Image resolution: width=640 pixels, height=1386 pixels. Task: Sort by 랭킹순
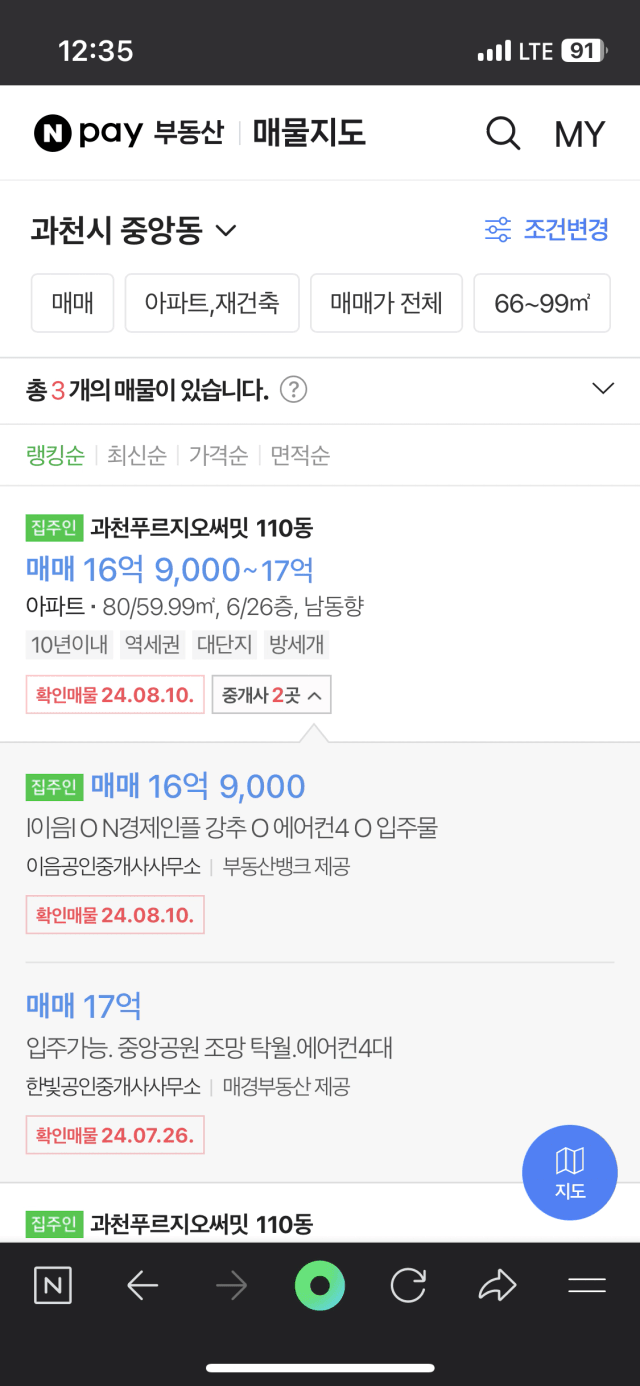click(x=55, y=456)
